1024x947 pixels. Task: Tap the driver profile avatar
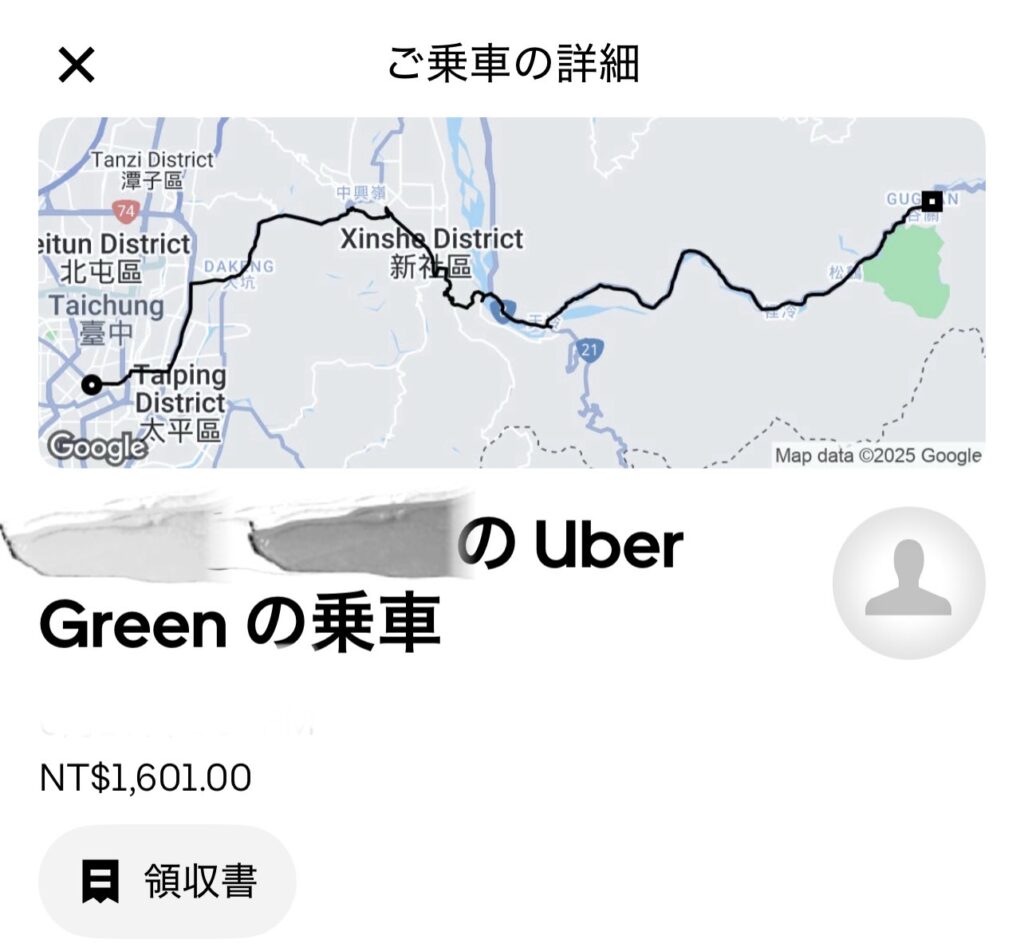(x=908, y=582)
